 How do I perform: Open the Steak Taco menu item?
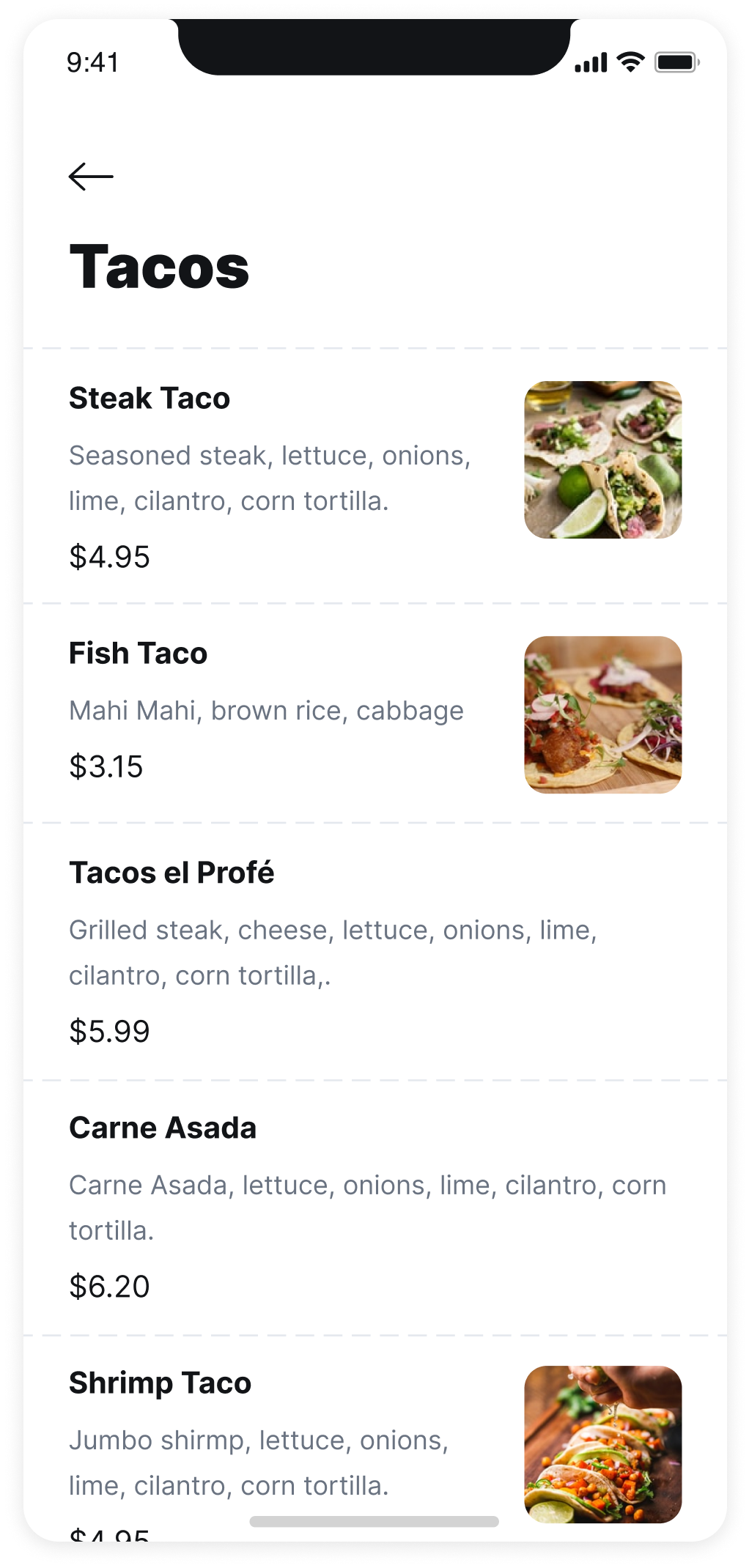150,399
